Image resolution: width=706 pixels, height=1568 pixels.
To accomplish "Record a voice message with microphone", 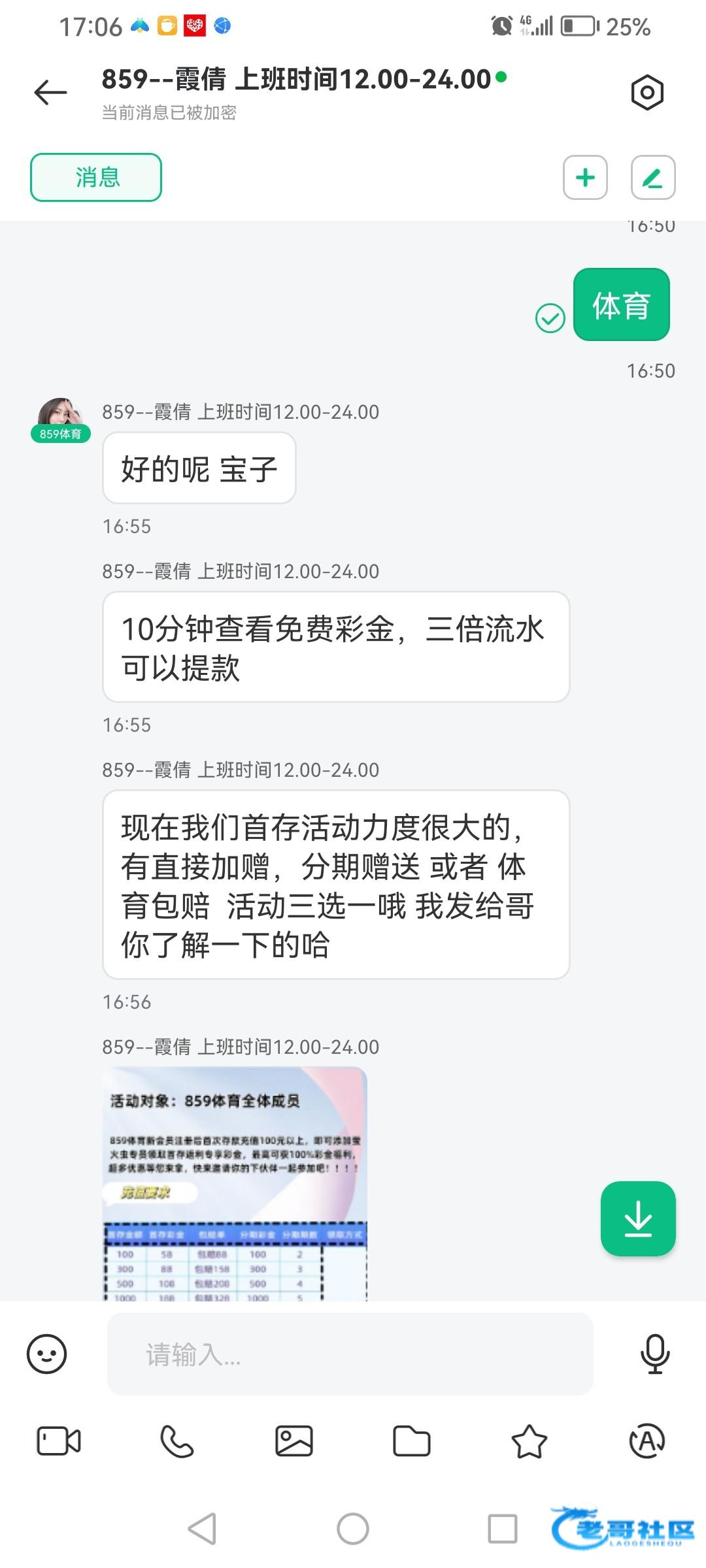I will pyautogui.click(x=654, y=1354).
